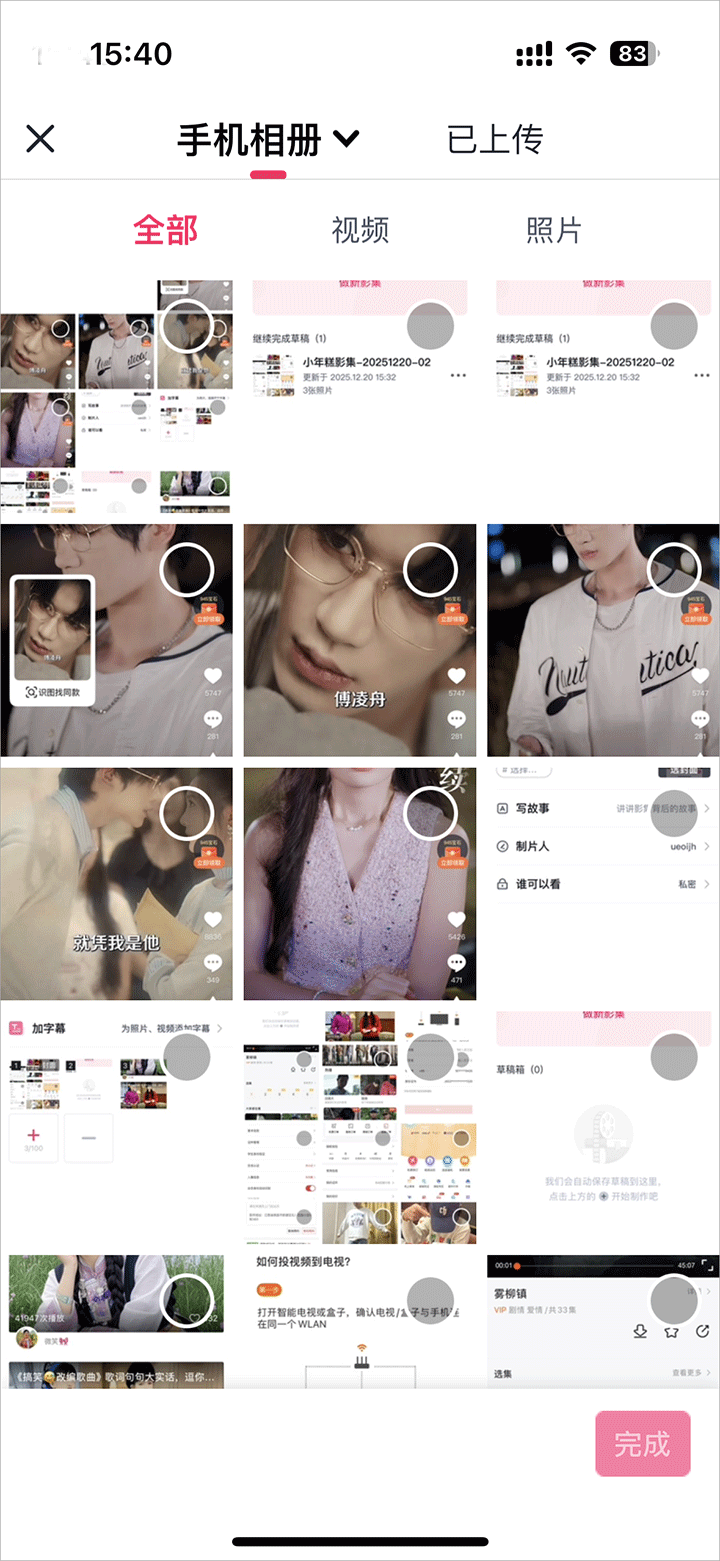Viewport: 720px width, 1561px height.
Task: Check the select circle on 识图找同款 photo
Action: 187,570
